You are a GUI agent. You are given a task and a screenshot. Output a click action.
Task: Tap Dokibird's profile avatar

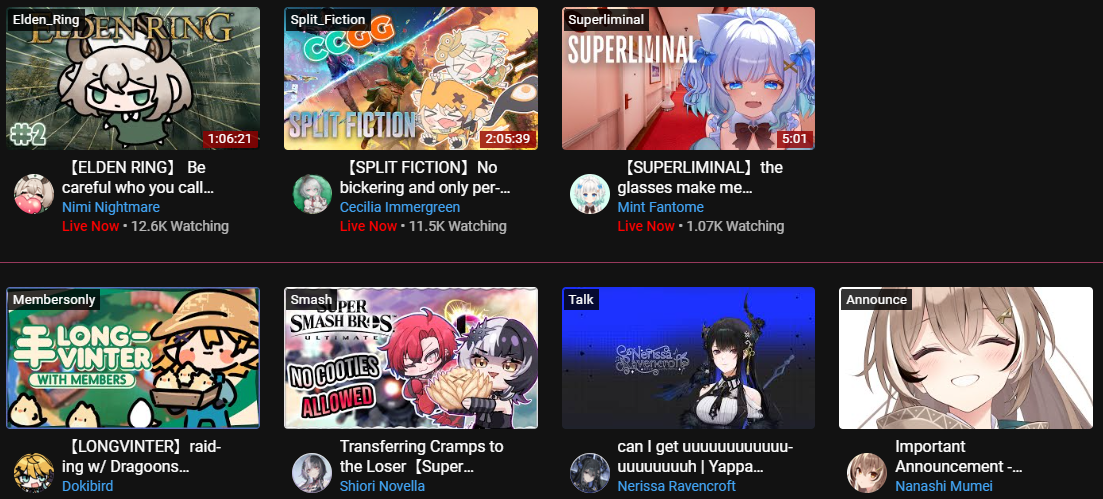(33, 472)
